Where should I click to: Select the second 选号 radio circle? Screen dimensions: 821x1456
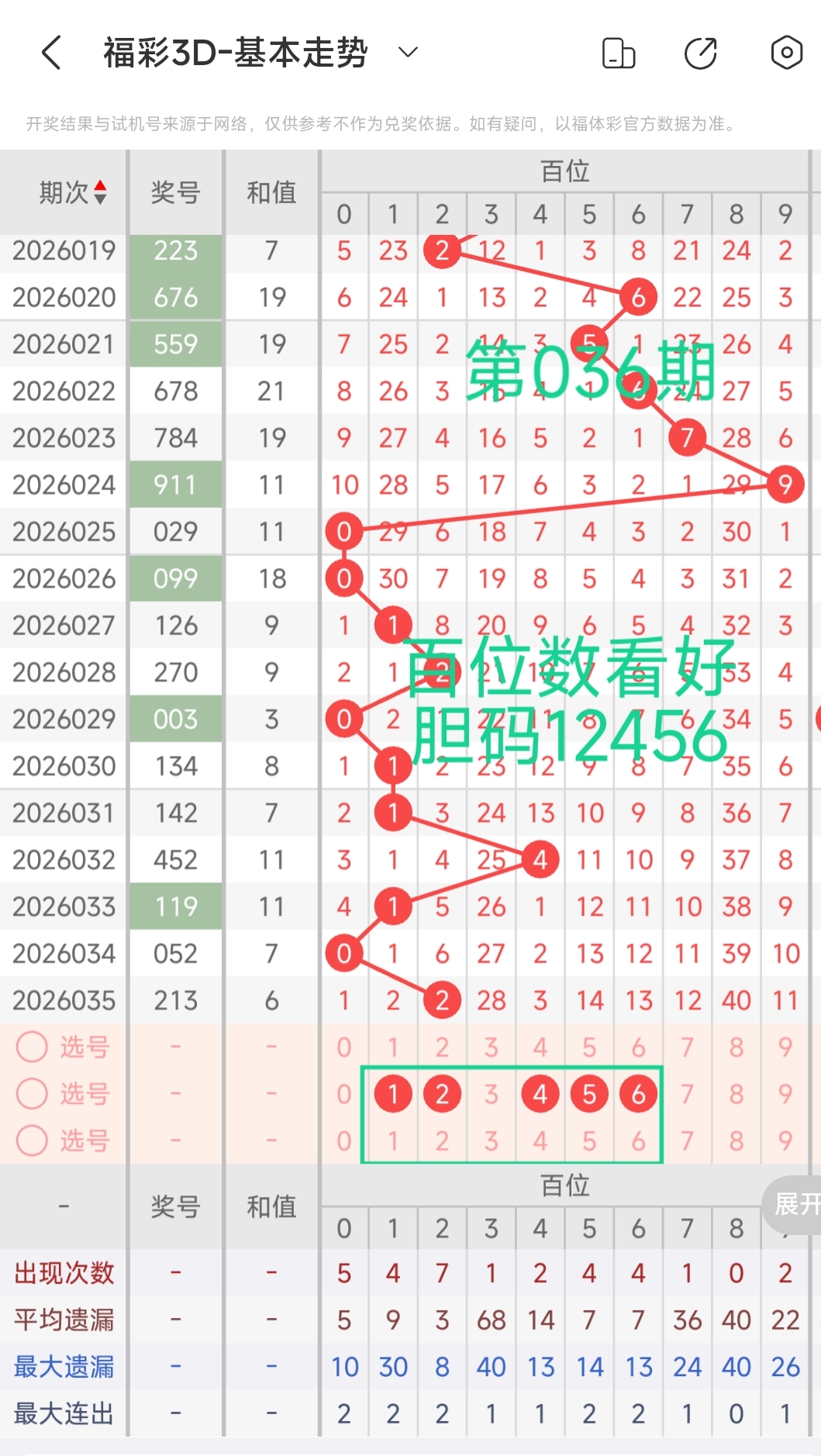click(32, 1094)
